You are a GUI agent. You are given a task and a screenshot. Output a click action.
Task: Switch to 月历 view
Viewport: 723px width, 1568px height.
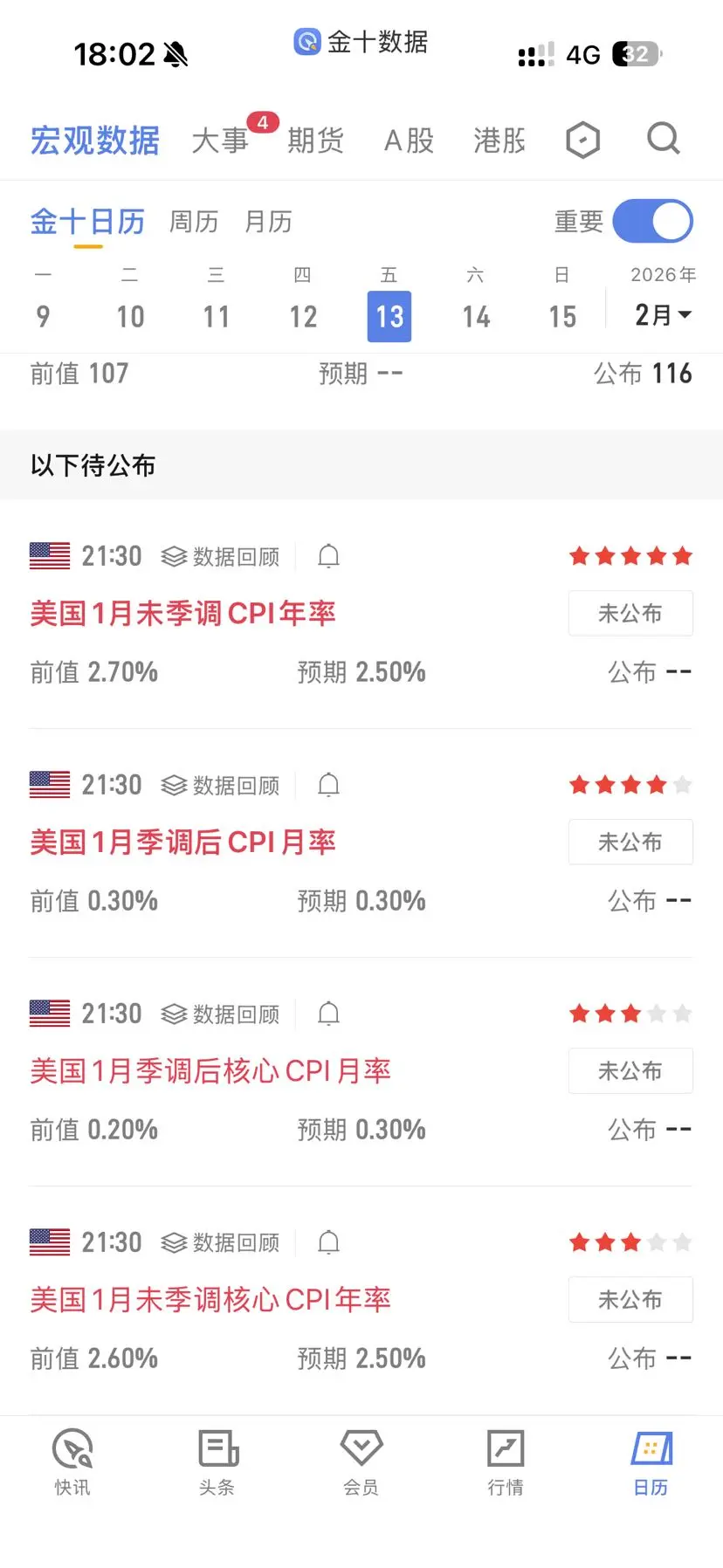268,222
